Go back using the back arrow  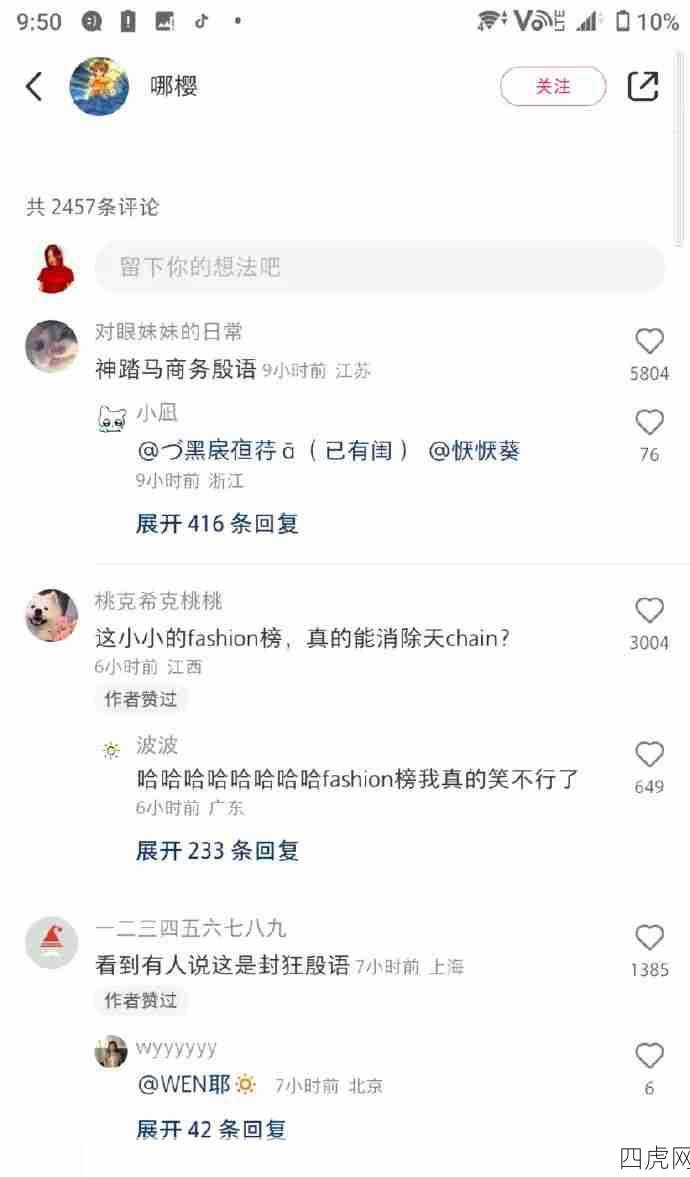(34, 87)
